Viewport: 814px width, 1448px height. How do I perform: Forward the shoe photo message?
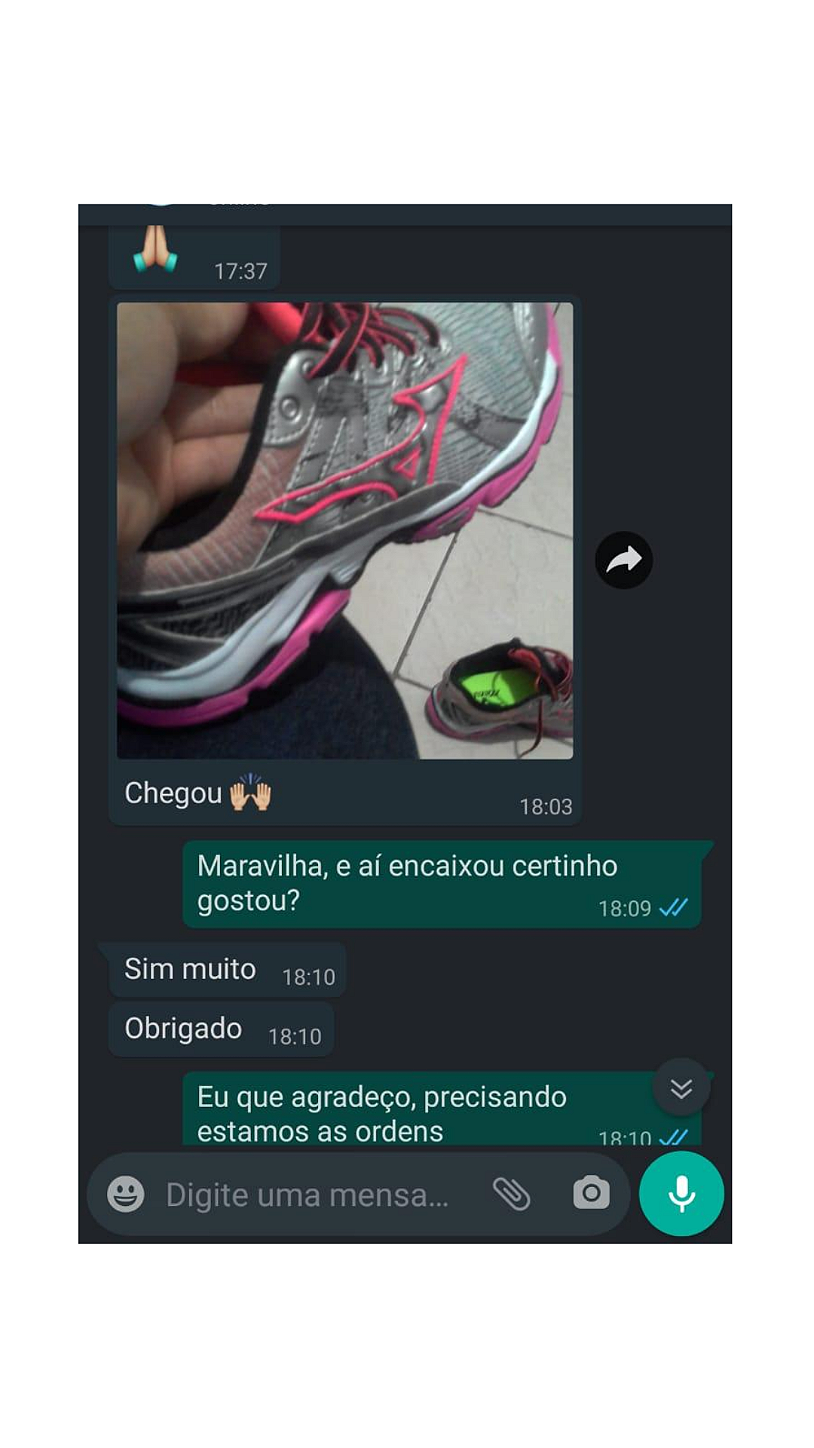[624, 560]
